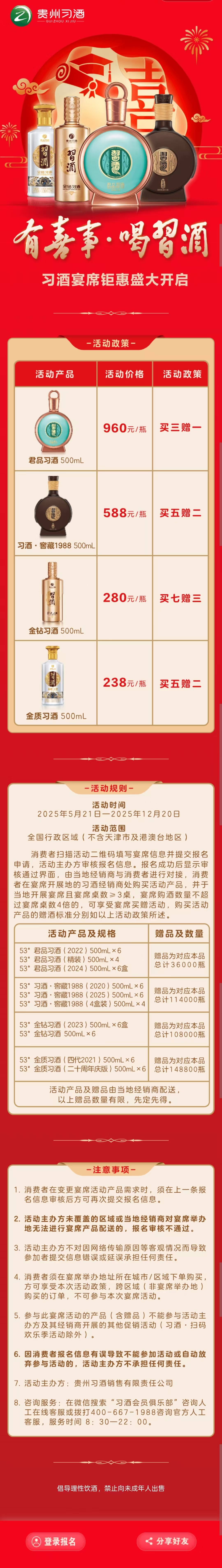Tap the 登录报名 button to sign up
The image size is (222, 1568).
(55, 1541)
